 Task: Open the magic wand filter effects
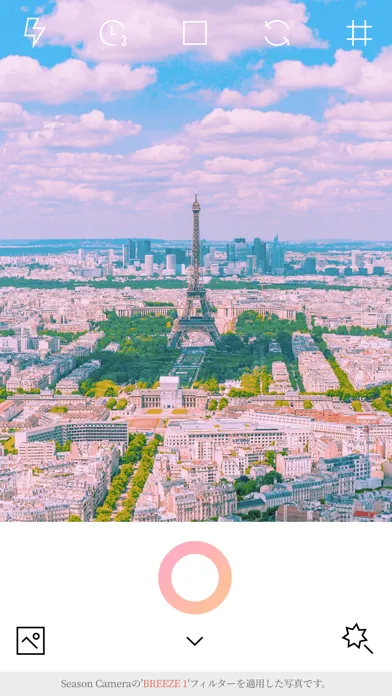pos(357,639)
